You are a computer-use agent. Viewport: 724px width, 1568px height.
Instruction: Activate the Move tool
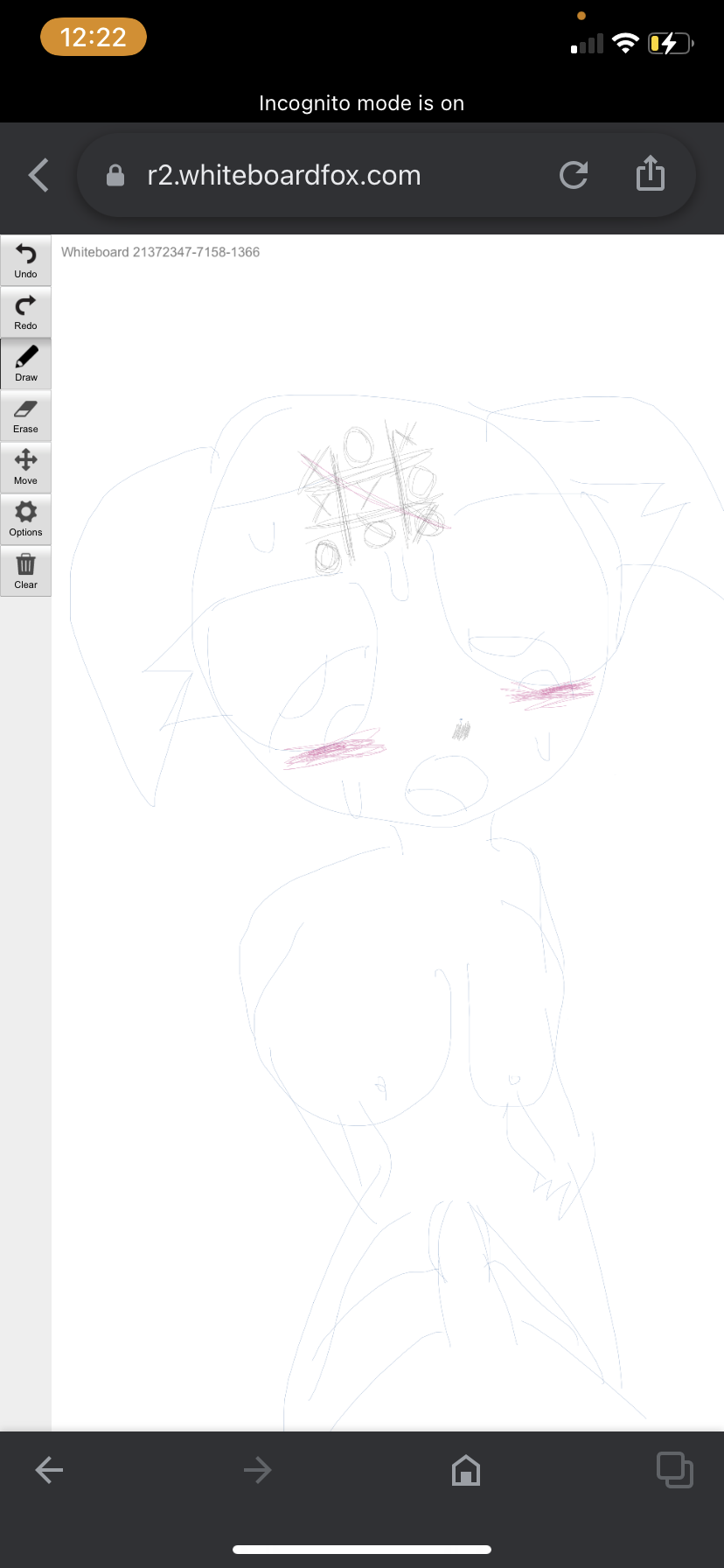pos(25,467)
